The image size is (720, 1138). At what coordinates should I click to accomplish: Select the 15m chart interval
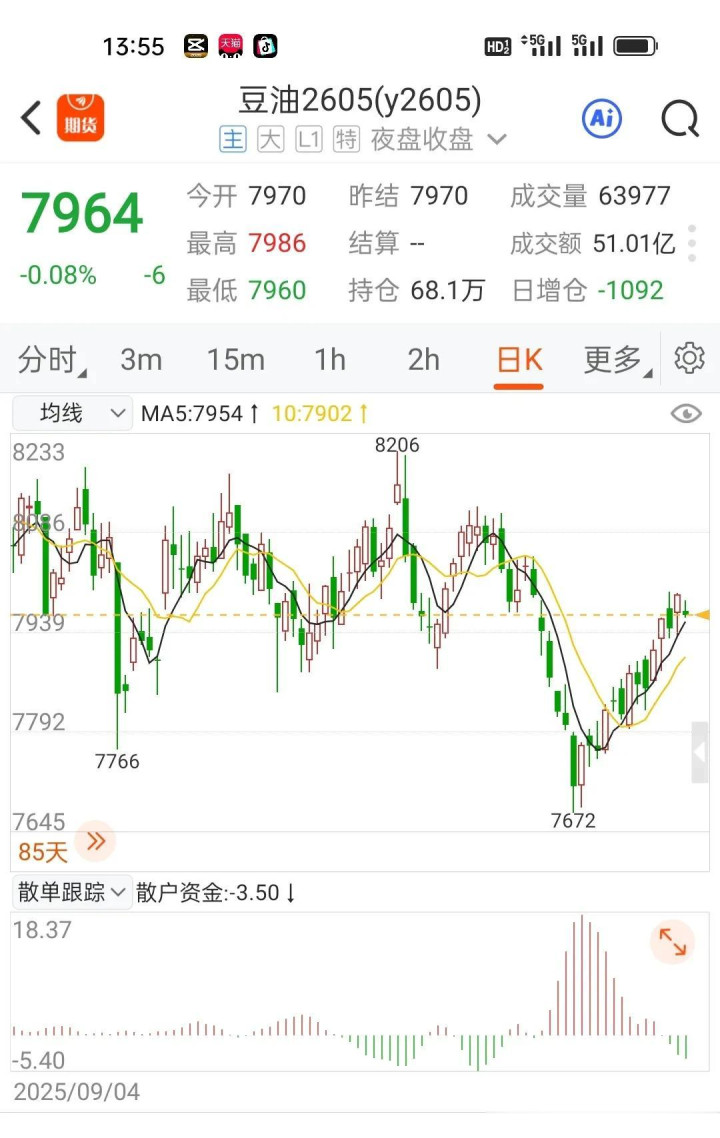click(235, 359)
